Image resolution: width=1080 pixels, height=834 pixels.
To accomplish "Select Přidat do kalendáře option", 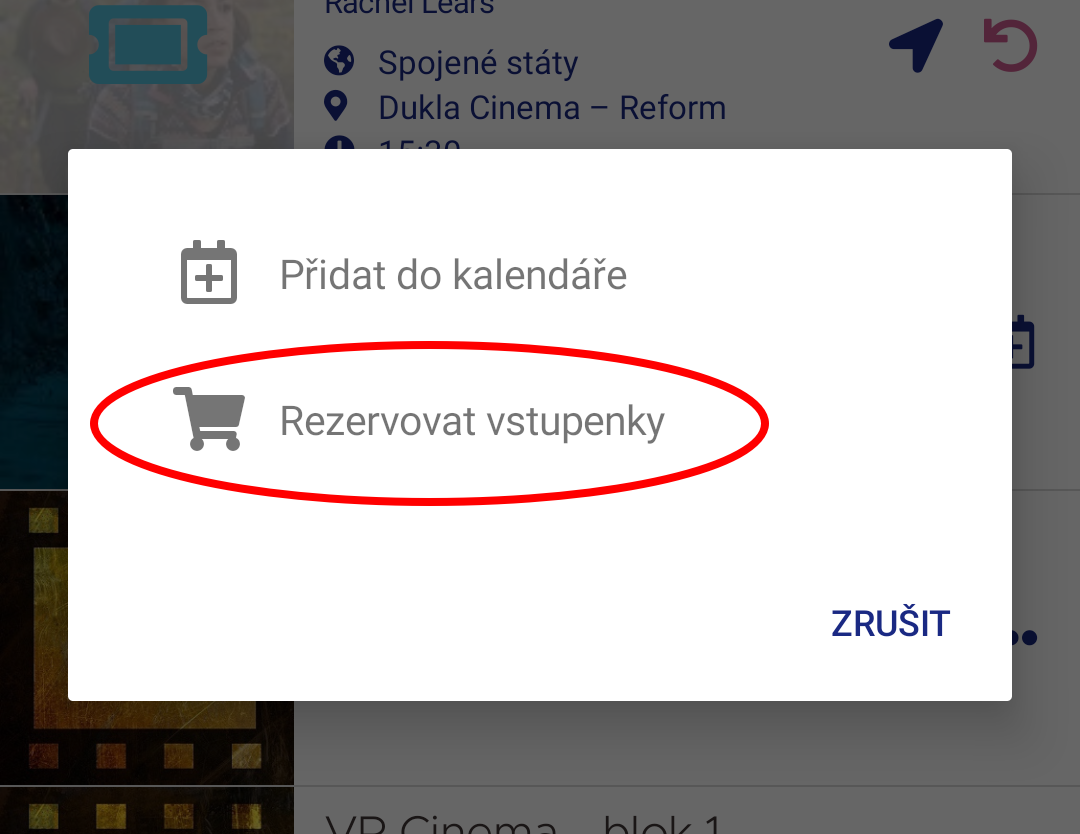I will pyautogui.click(x=452, y=274).
